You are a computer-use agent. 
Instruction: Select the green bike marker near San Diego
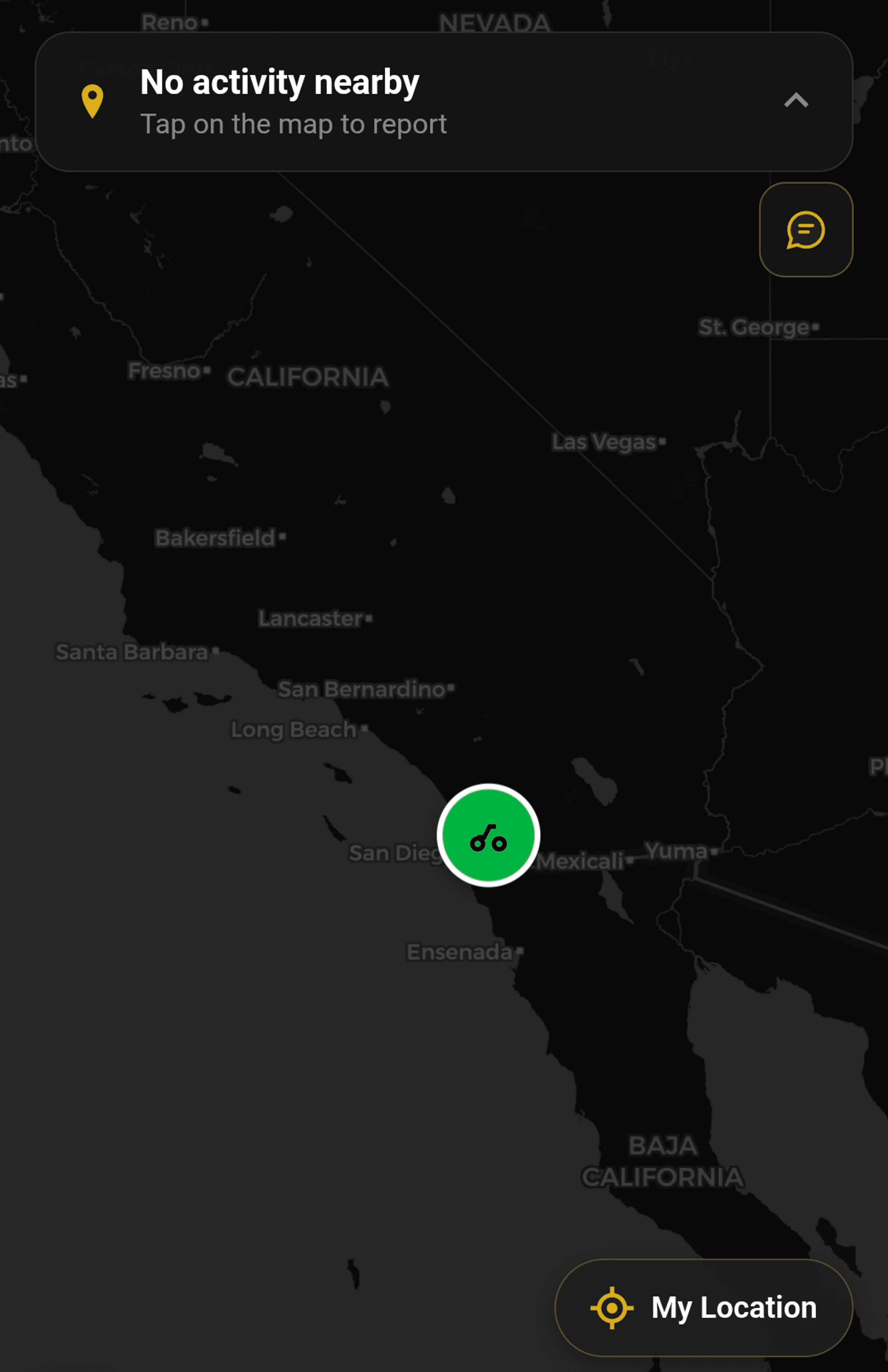pos(488,835)
